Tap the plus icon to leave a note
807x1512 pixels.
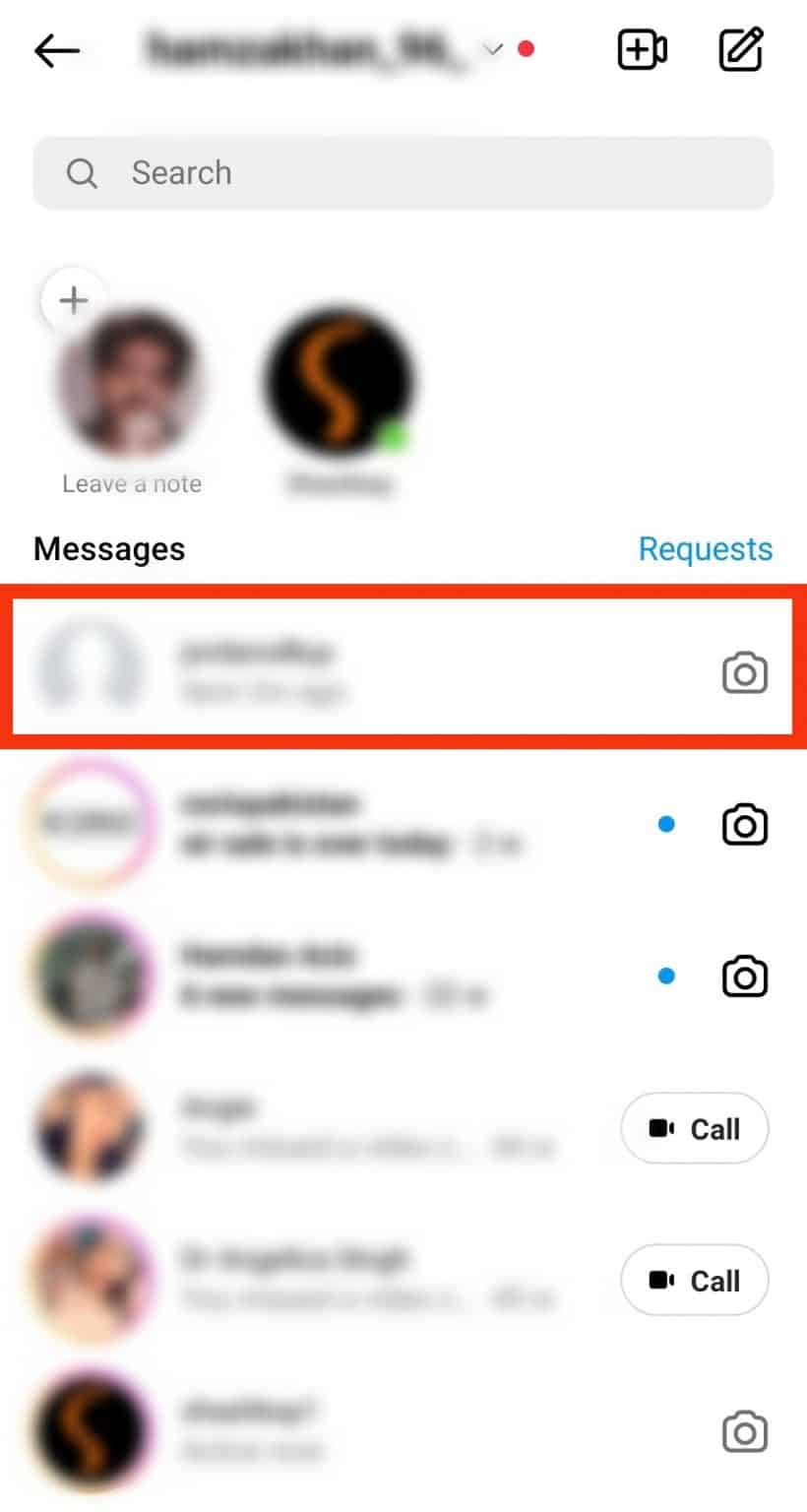coord(73,300)
